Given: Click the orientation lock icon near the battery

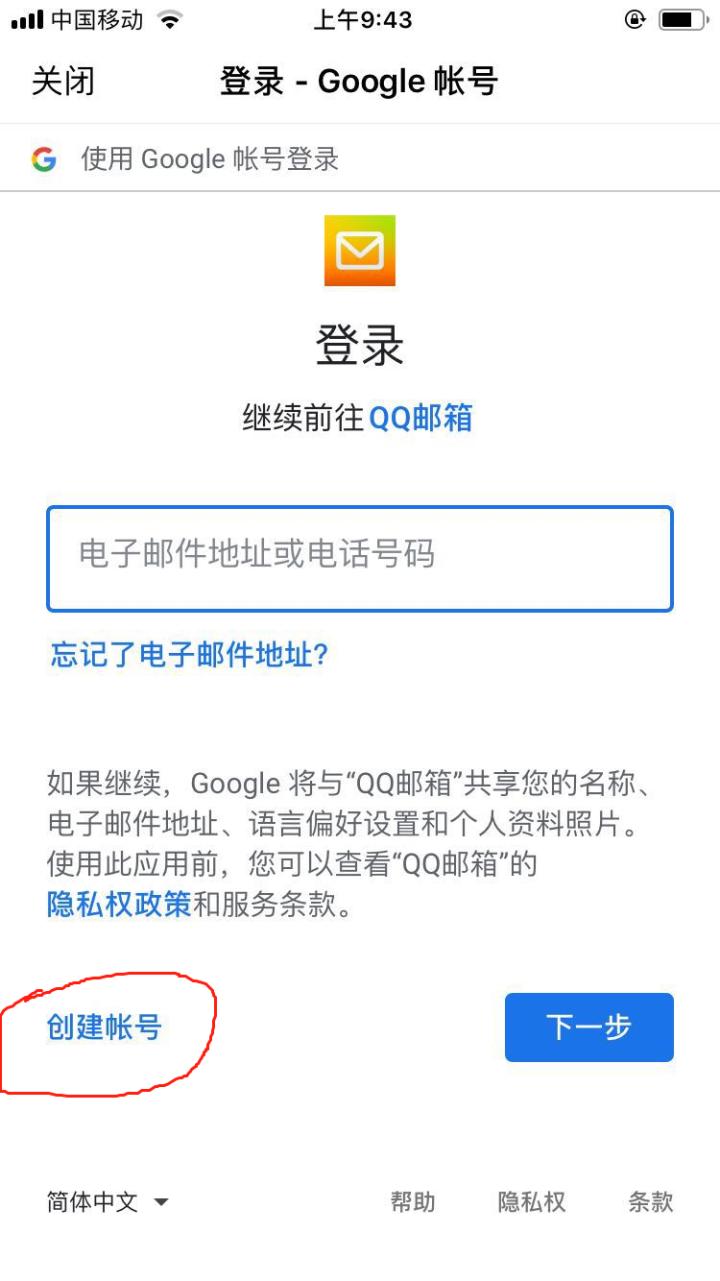Looking at the screenshot, I should [x=637, y=18].
